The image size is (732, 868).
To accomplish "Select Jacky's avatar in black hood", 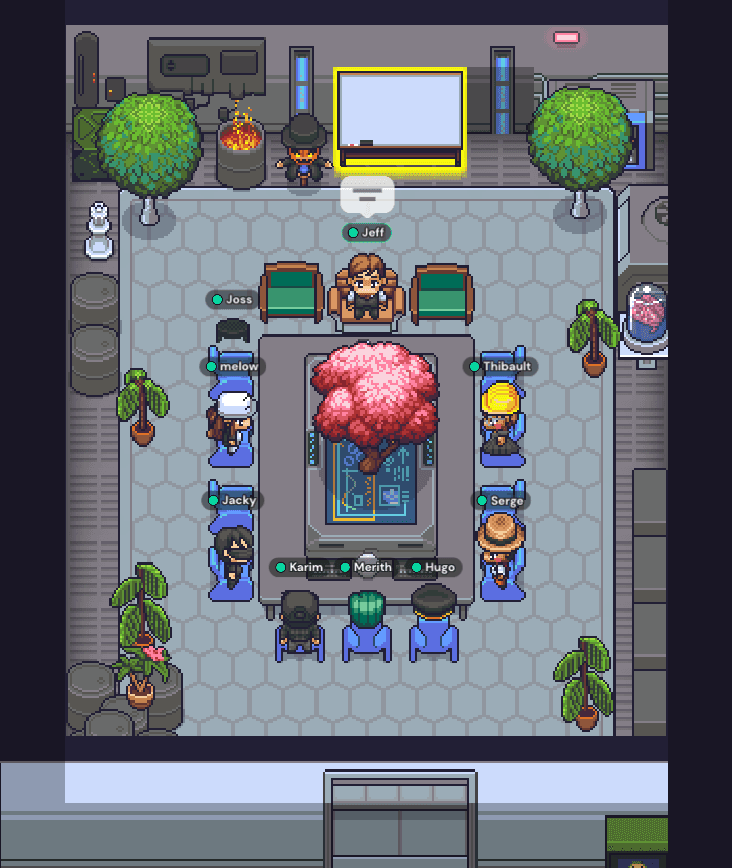I will [232, 555].
